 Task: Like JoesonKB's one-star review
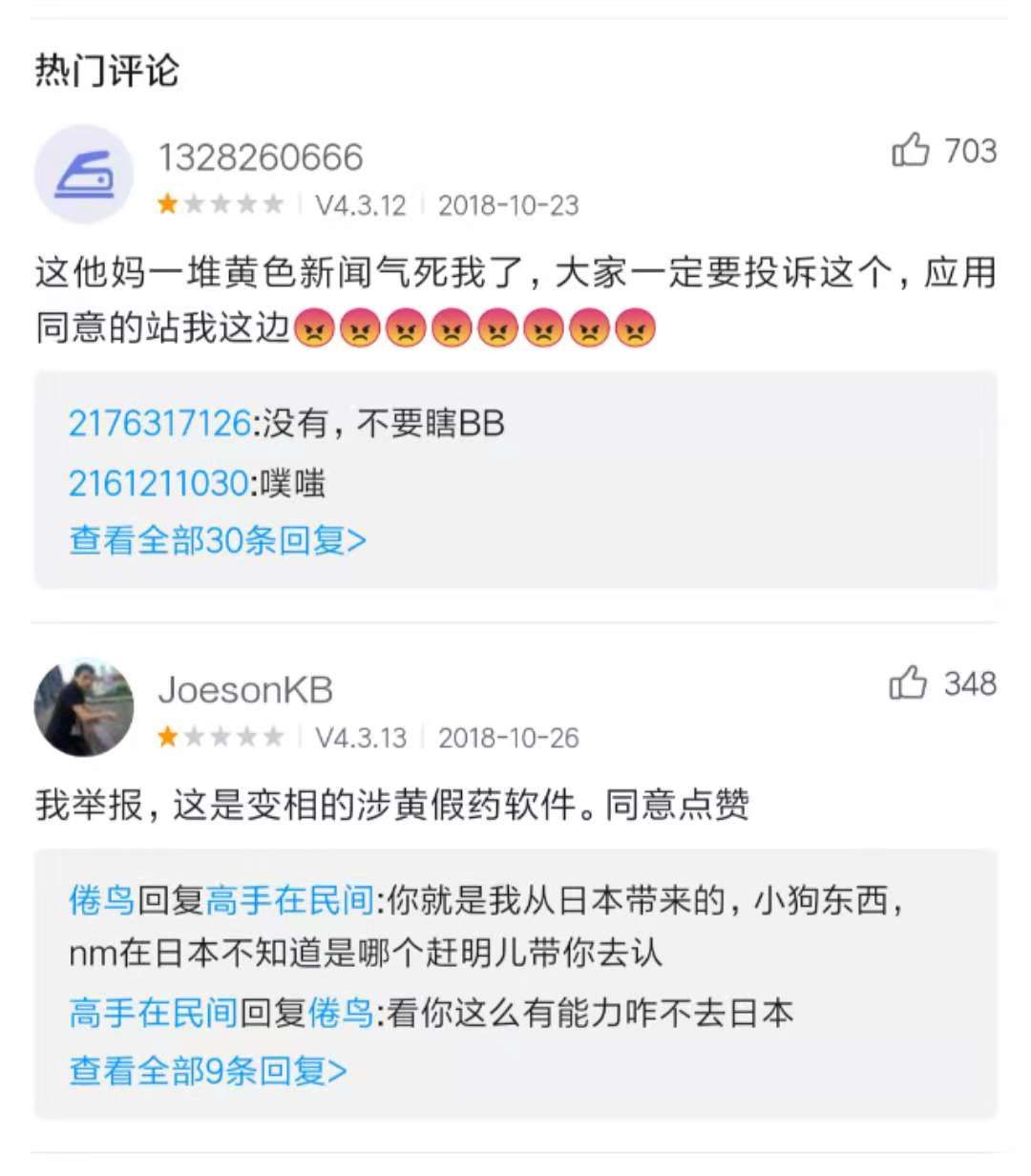tap(908, 683)
